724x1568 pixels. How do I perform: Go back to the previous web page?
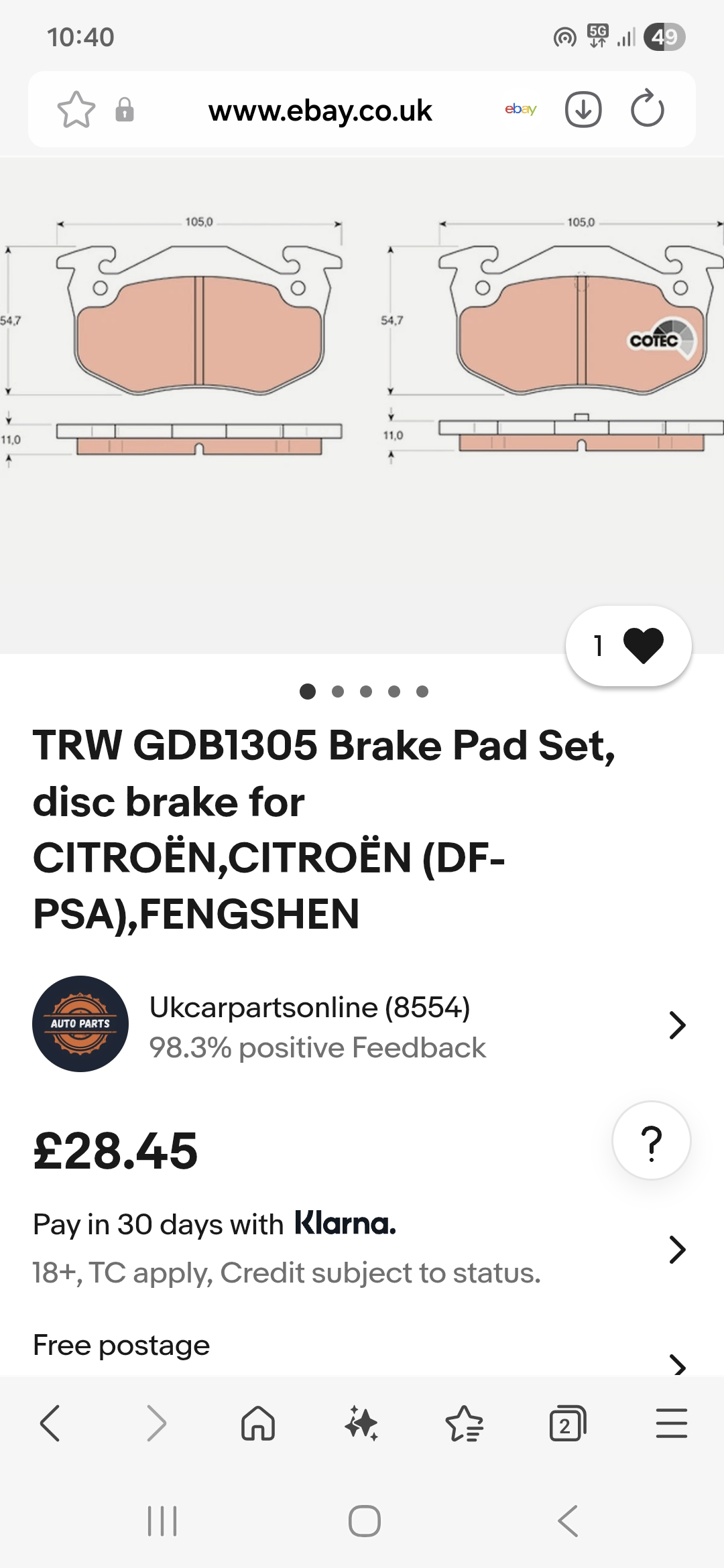tap(51, 1423)
